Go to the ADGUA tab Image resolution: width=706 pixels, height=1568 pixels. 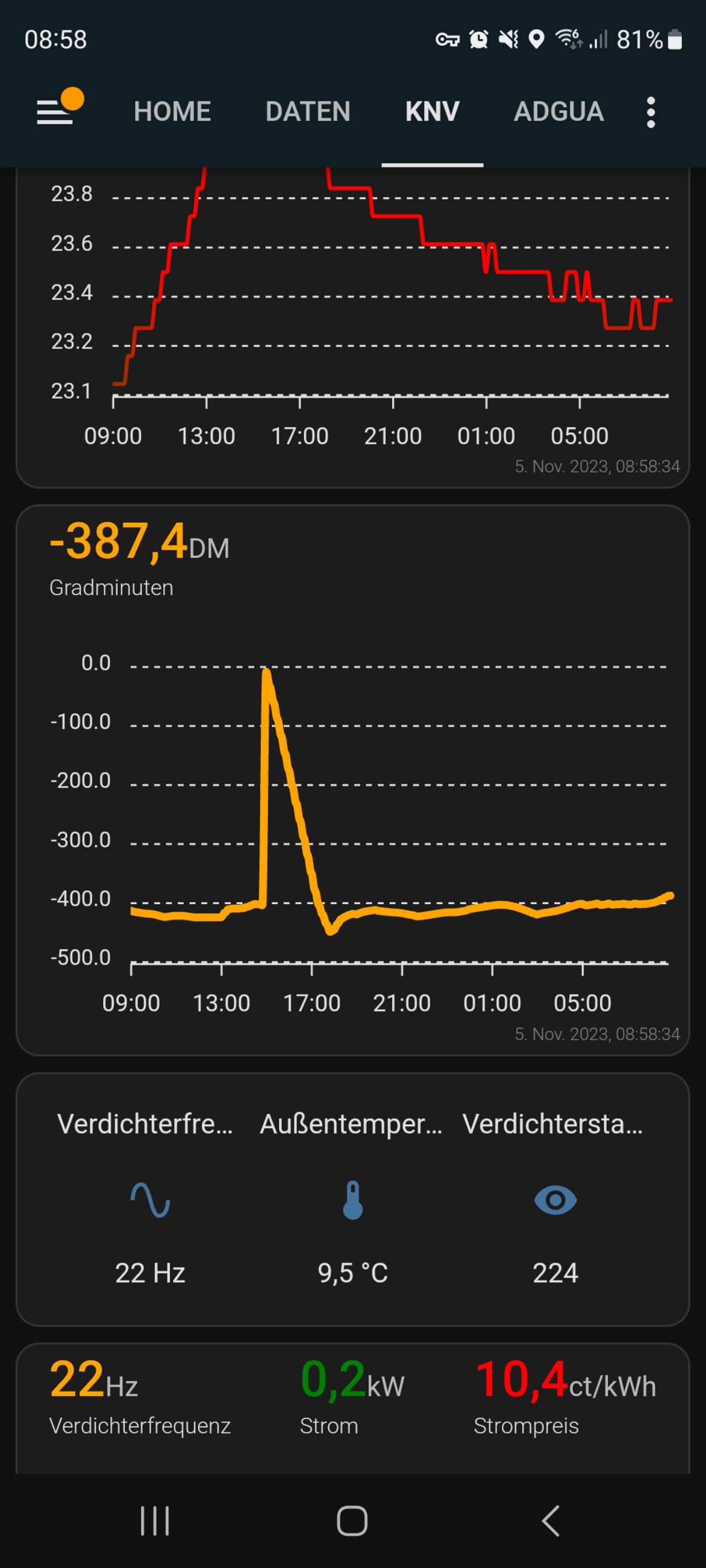click(x=559, y=111)
